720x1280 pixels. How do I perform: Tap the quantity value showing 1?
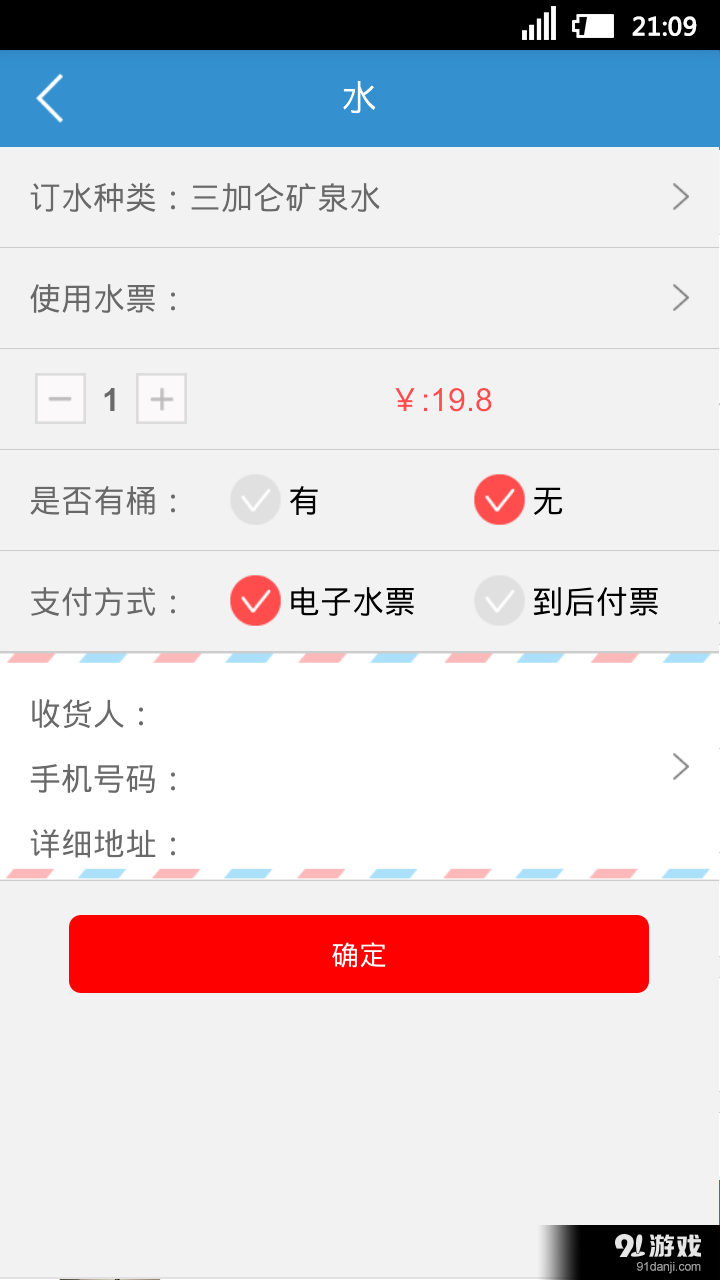click(110, 398)
